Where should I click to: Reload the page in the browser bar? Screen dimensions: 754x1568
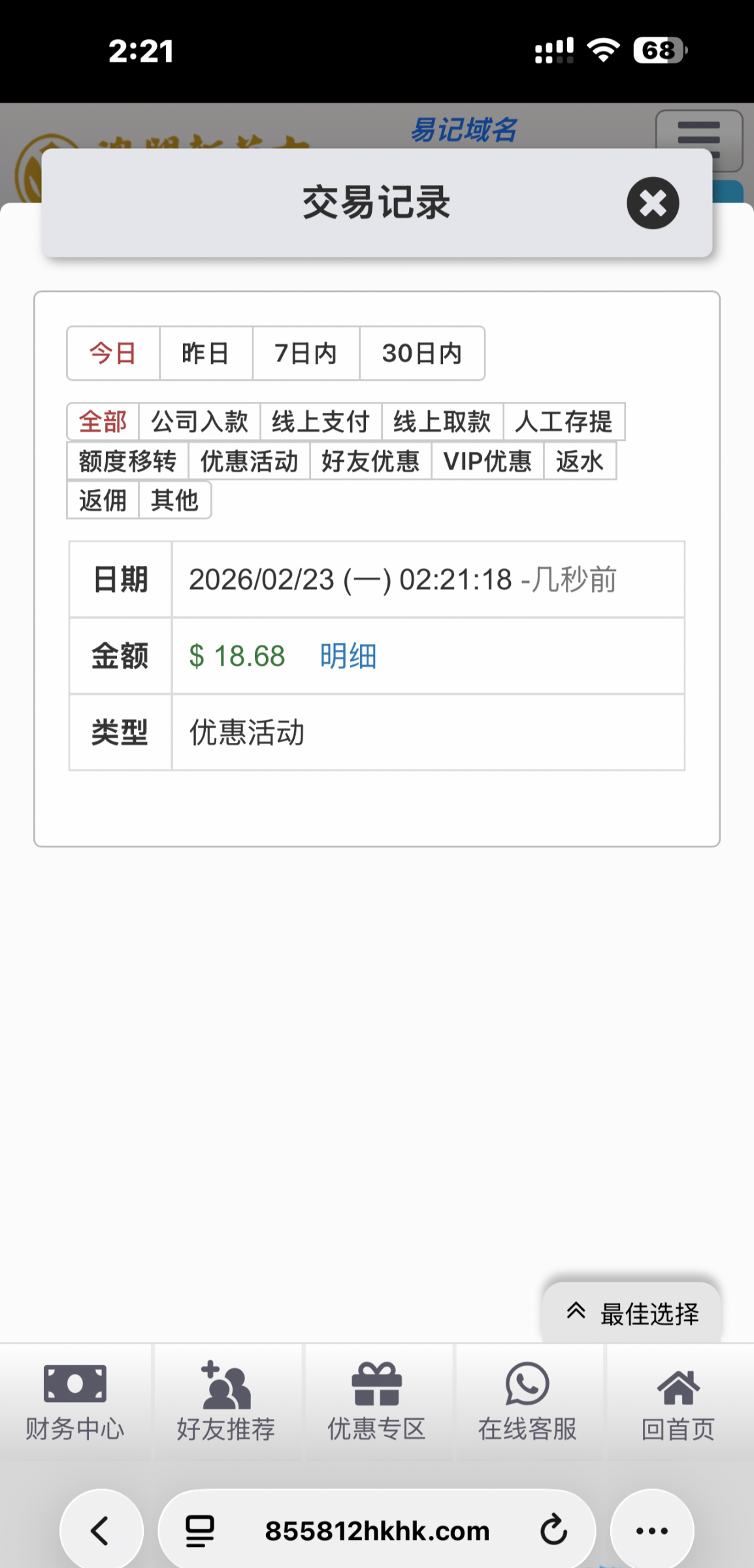pos(553,1530)
